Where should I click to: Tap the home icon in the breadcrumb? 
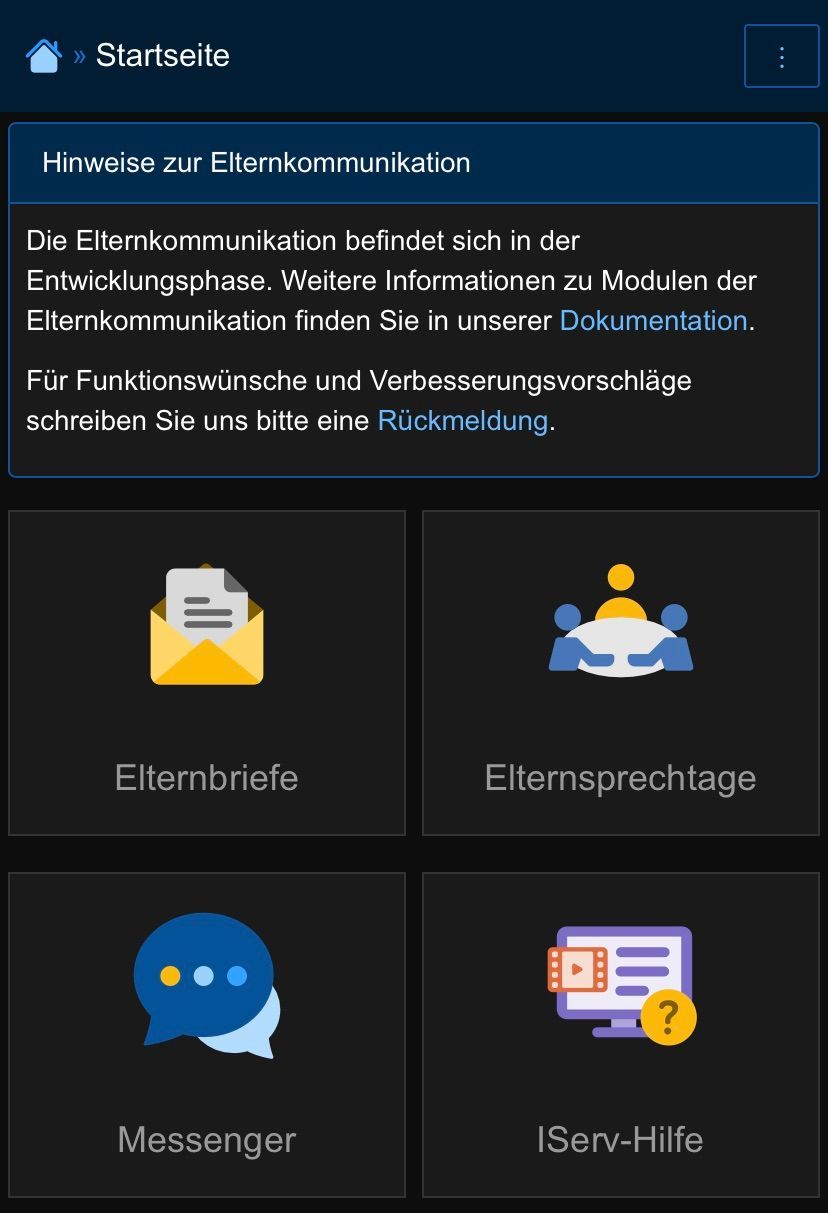(x=43, y=56)
